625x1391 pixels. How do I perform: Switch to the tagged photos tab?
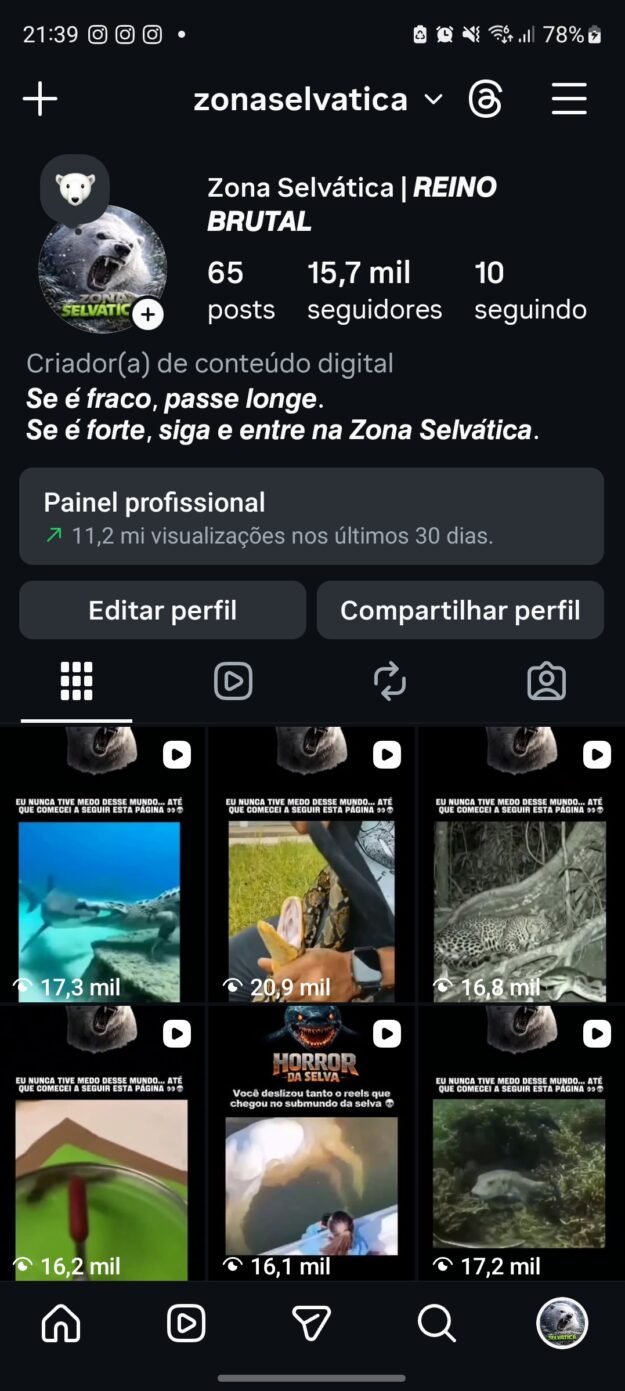546,682
